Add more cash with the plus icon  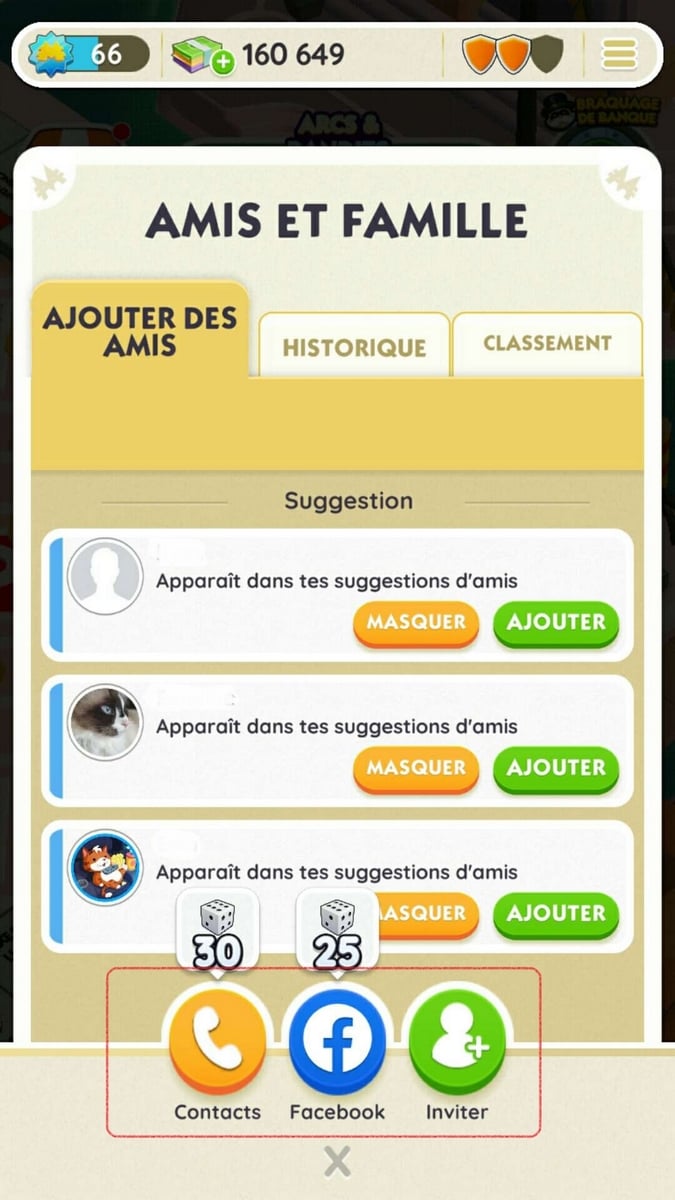point(223,63)
